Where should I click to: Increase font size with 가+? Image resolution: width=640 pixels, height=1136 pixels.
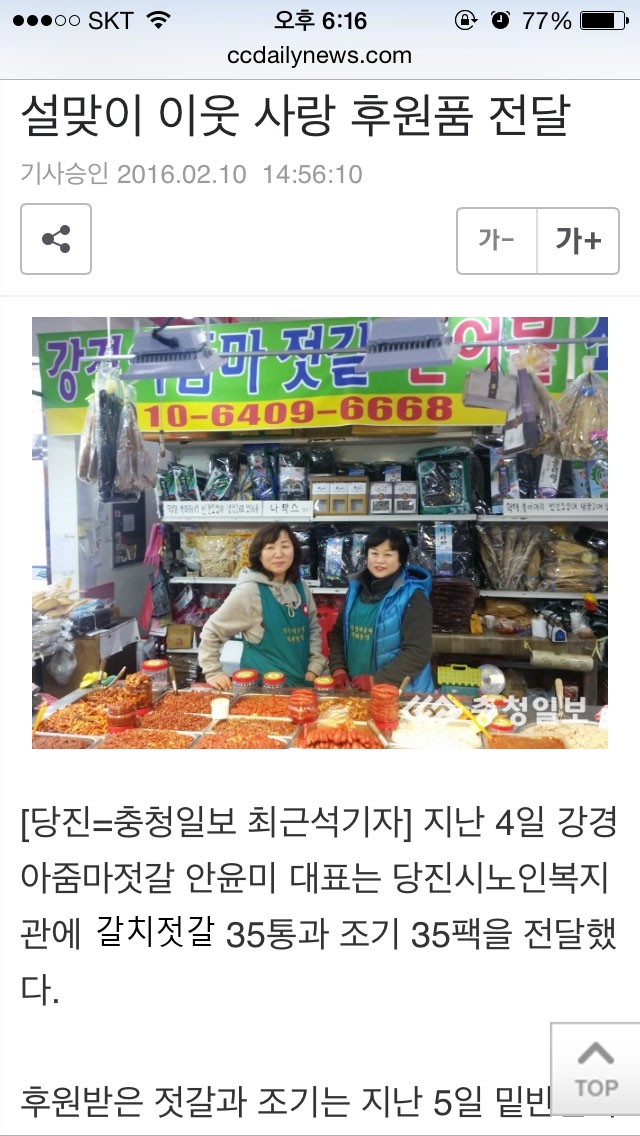[578, 240]
